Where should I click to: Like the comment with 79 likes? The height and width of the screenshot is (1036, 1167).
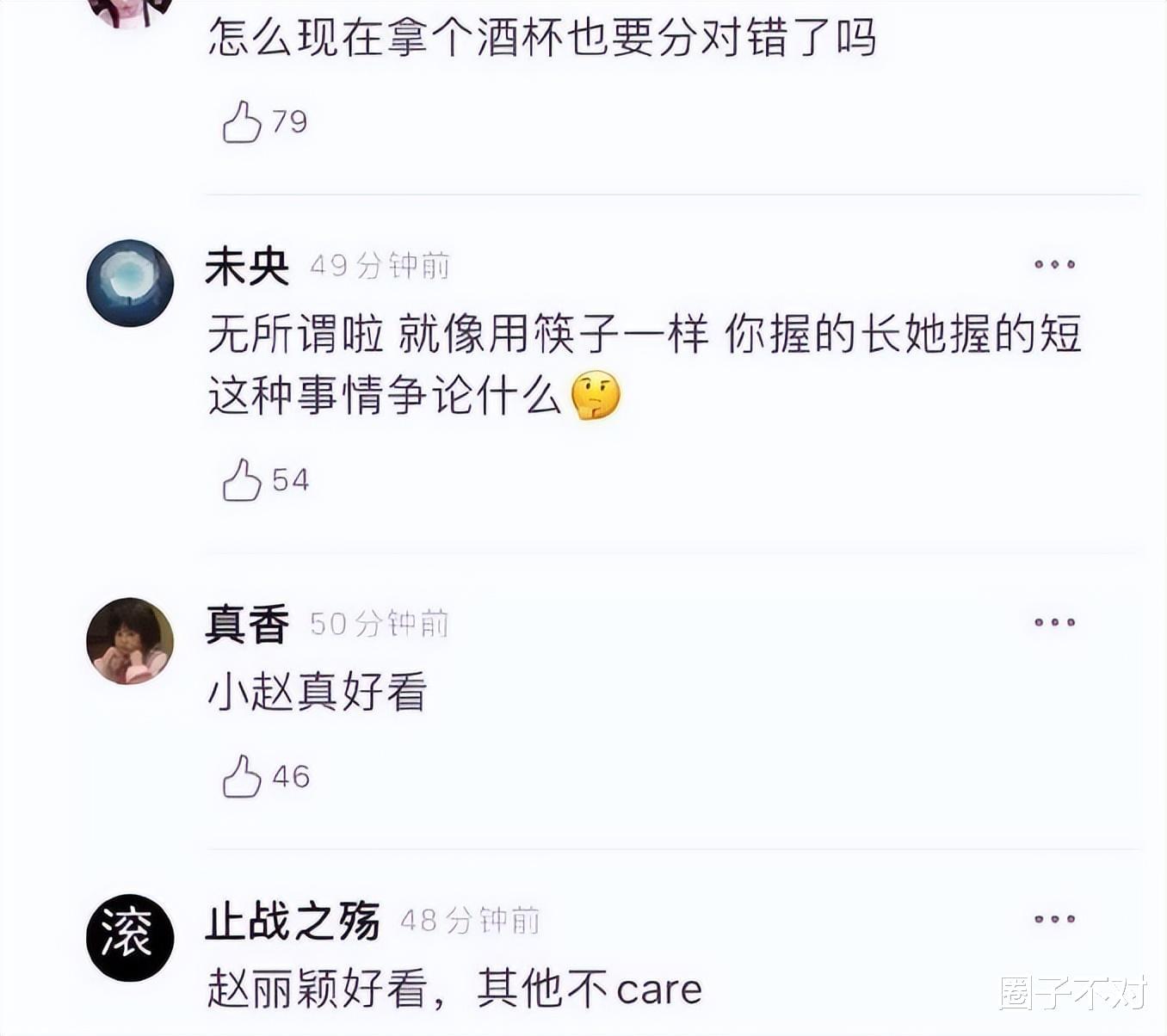point(242,122)
